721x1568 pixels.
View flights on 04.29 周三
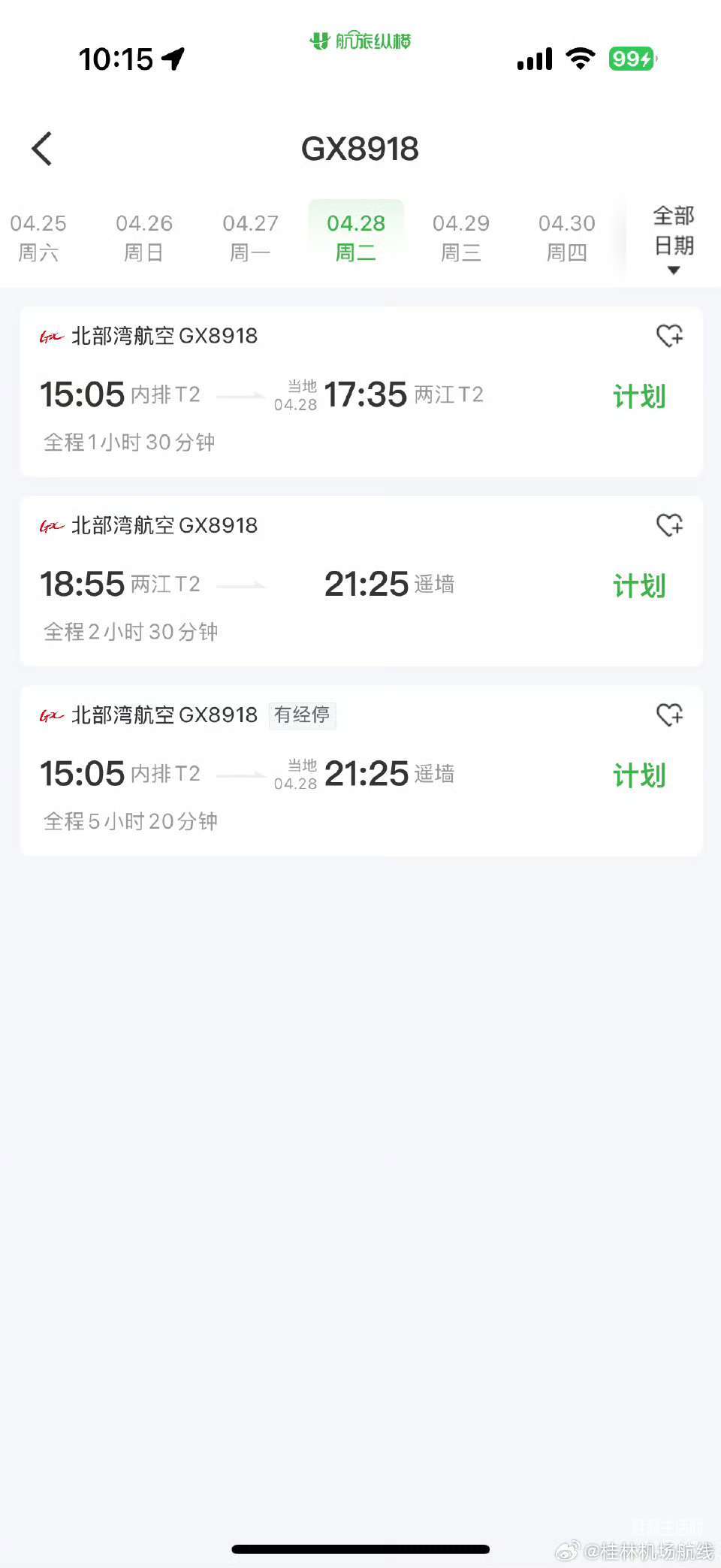tap(461, 237)
